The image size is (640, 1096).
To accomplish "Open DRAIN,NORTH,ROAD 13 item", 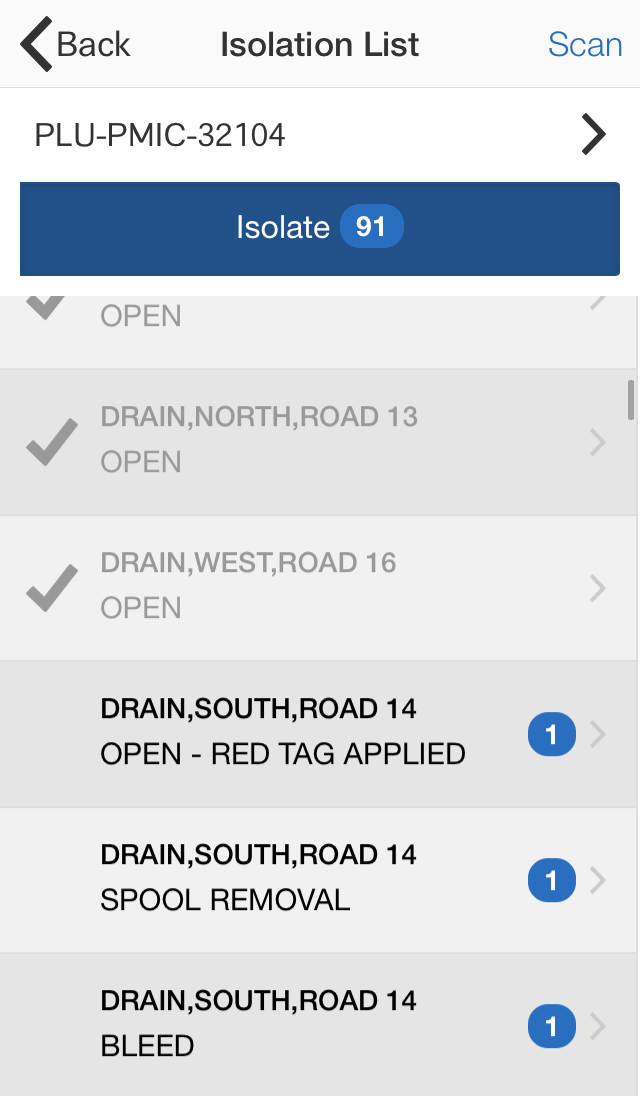I will click(318, 442).
